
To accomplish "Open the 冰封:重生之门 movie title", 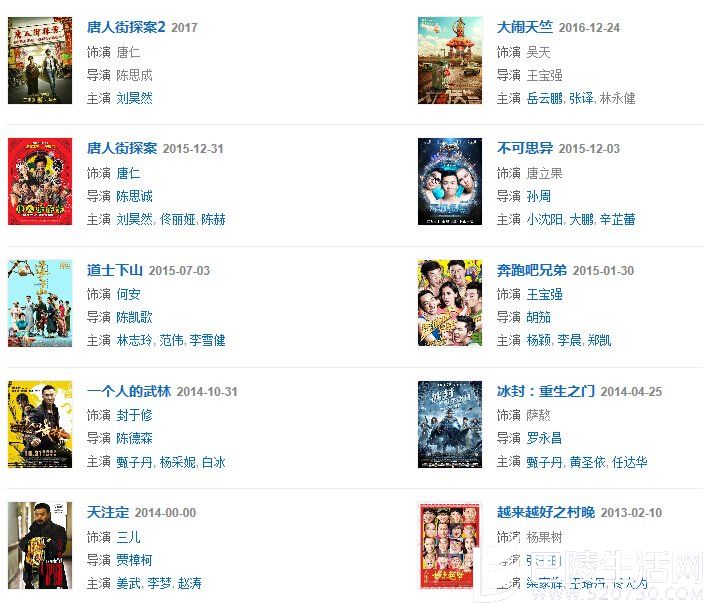I will pyautogui.click(x=545, y=391).
